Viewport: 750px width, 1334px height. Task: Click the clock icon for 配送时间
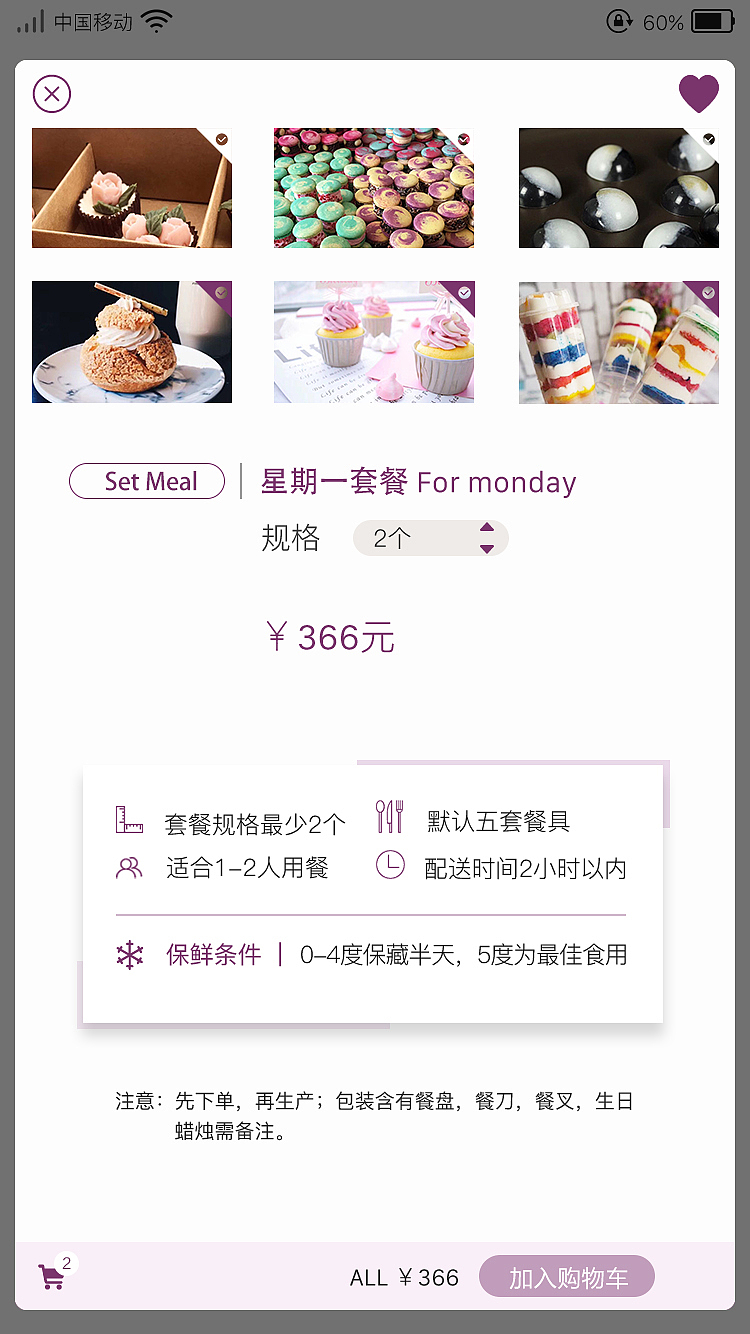click(x=392, y=866)
